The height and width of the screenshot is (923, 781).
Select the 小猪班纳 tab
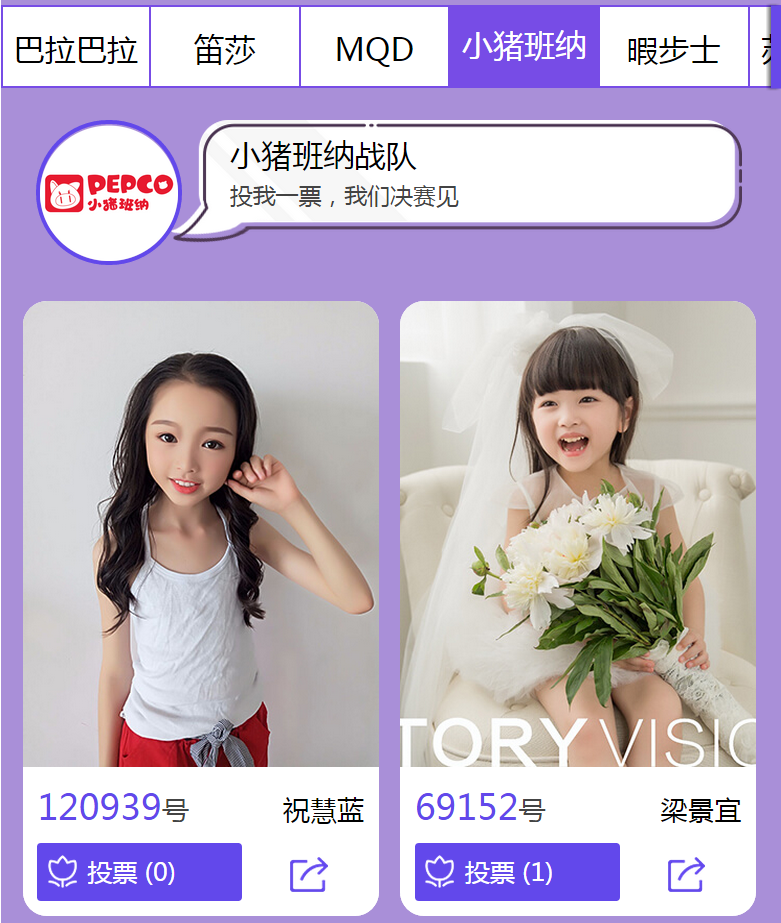coord(524,47)
